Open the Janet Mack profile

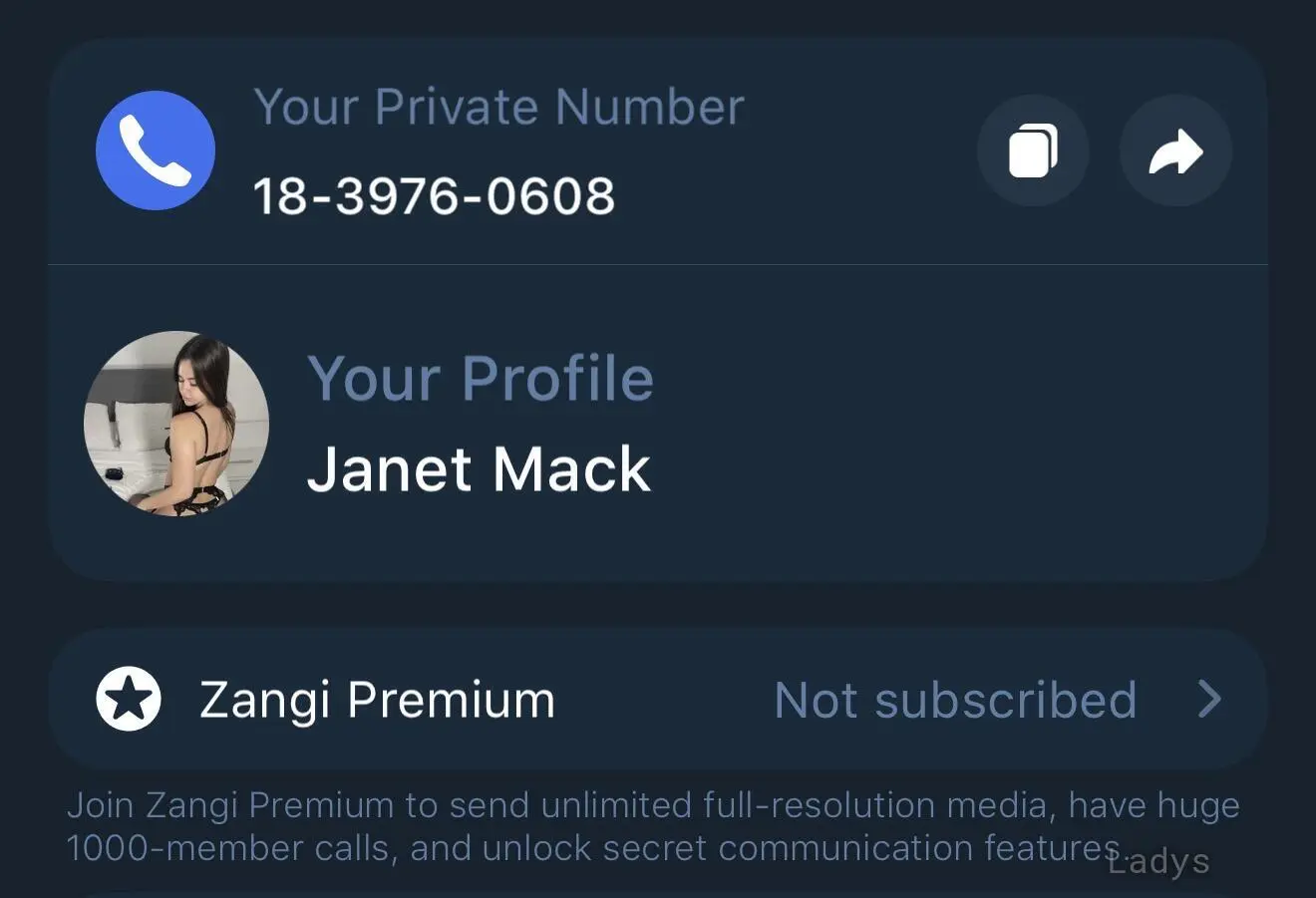tap(658, 424)
